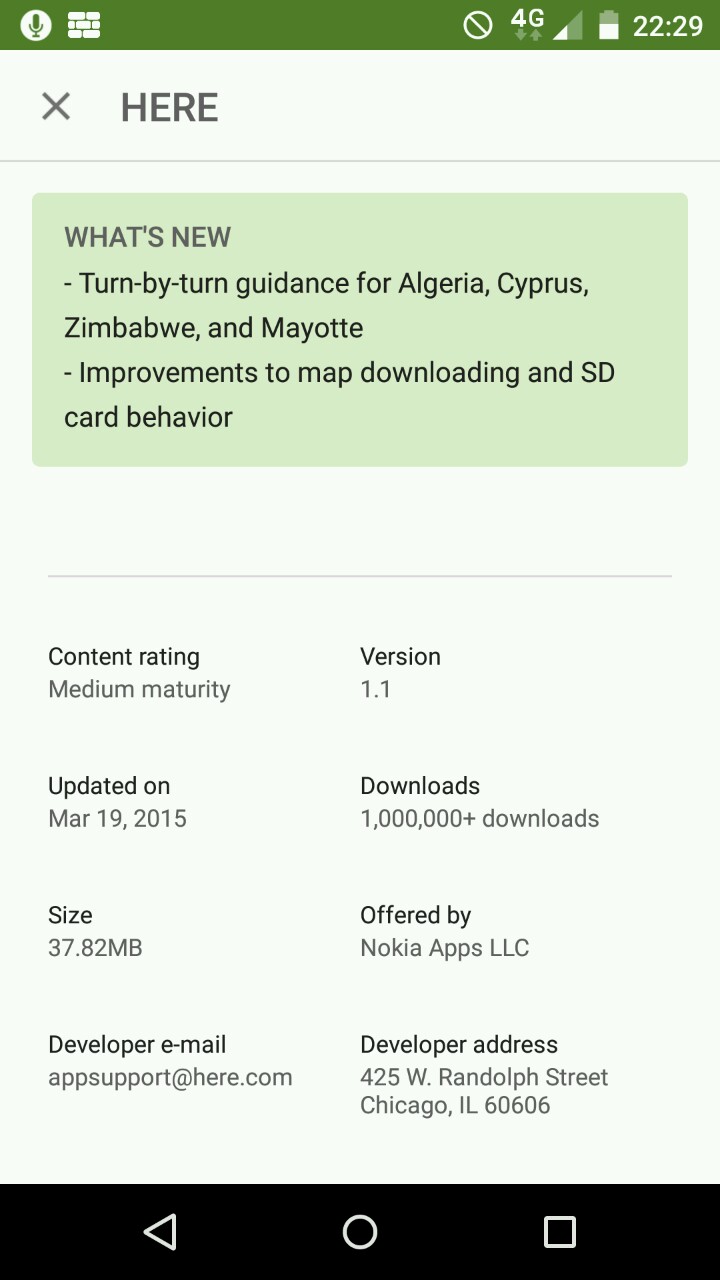Viewport: 720px width, 1280px height.
Task: Tap the appsupport@here.com developer e-mail
Action: pos(170,1077)
